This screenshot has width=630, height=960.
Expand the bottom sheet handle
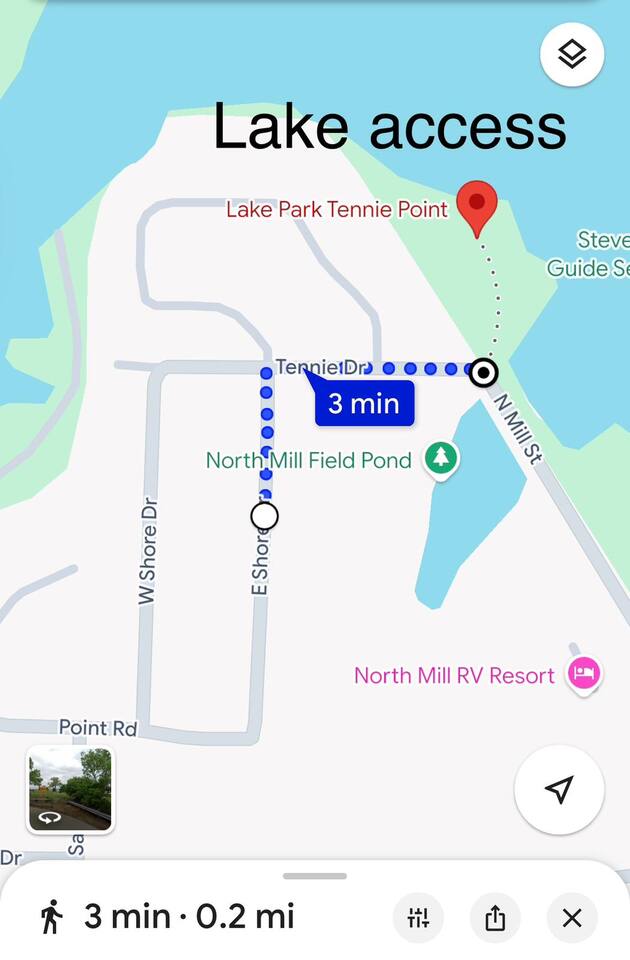click(315, 876)
